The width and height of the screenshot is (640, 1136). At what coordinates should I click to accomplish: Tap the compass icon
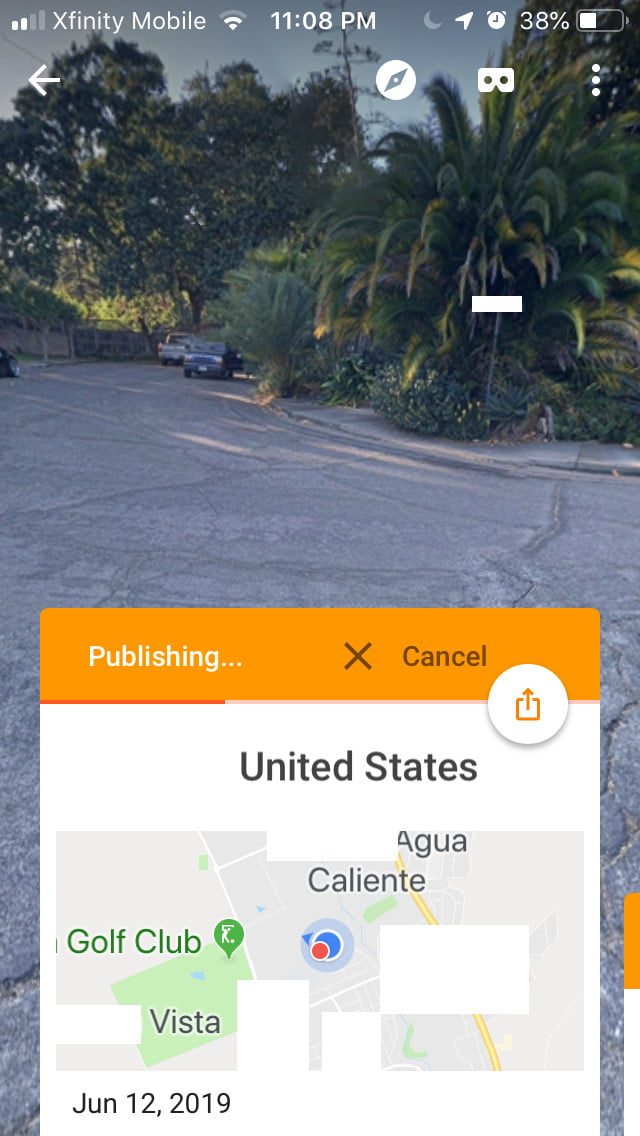[395, 80]
